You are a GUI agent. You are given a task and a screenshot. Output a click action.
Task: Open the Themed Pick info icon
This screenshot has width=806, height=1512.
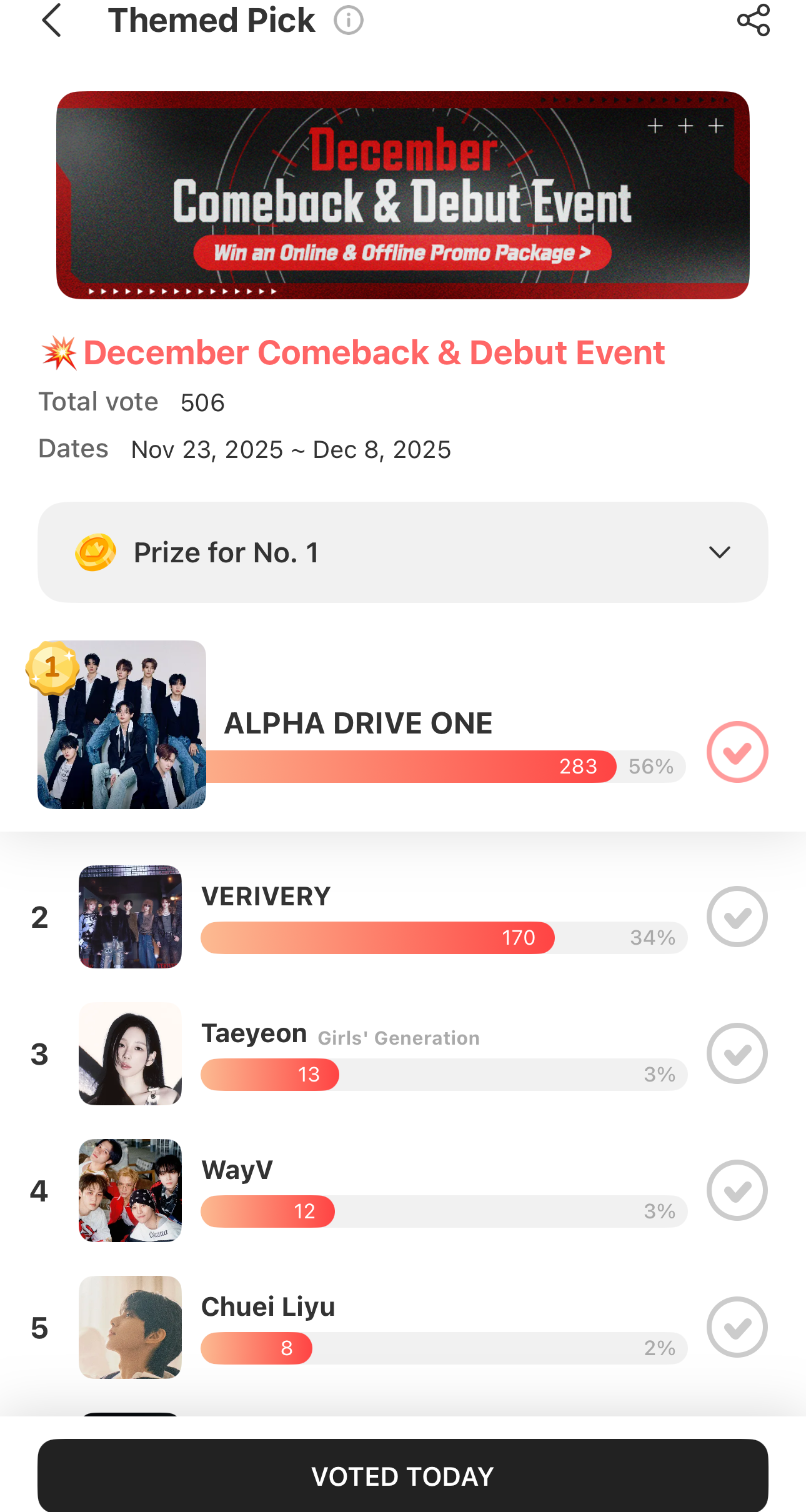348,21
